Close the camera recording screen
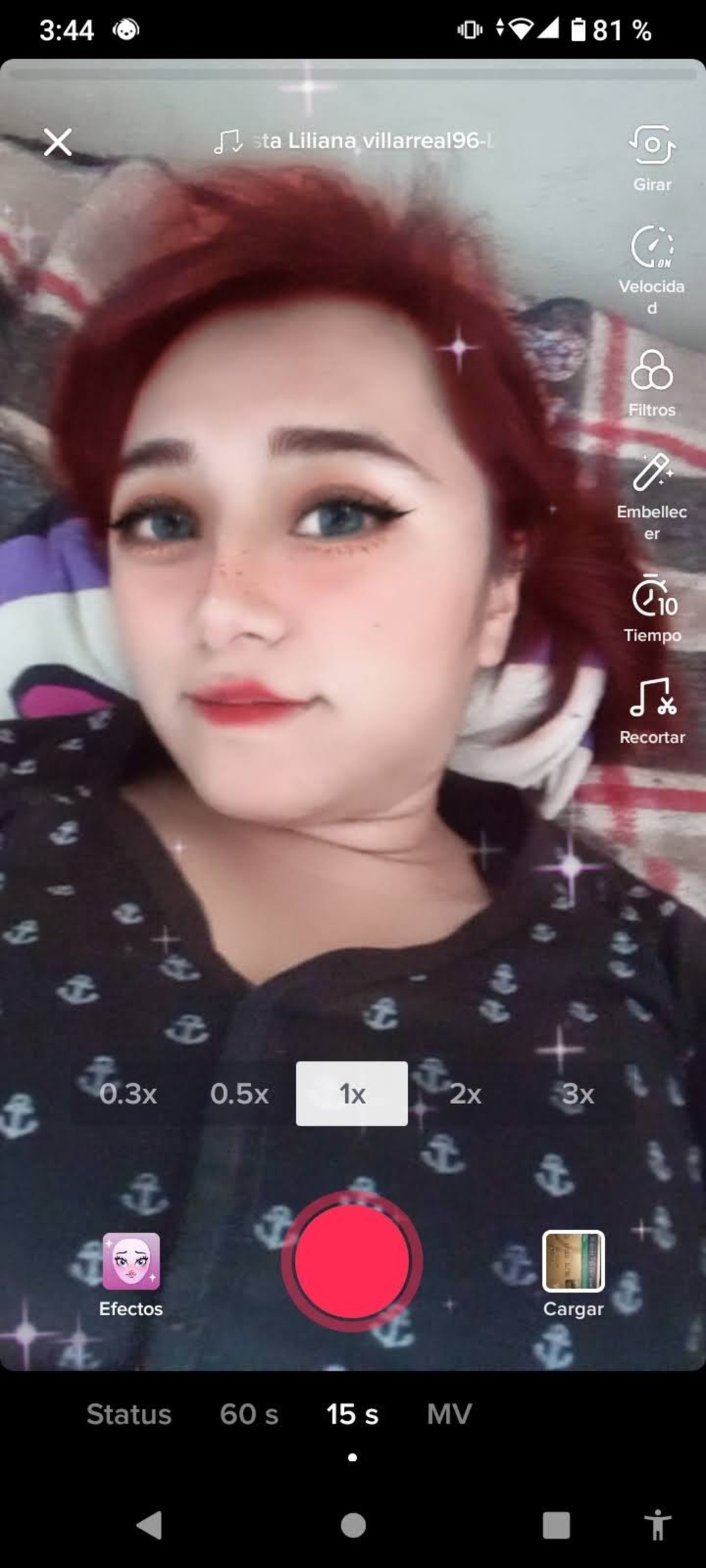This screenshot has height=1568, width=706. click(58, 142)
